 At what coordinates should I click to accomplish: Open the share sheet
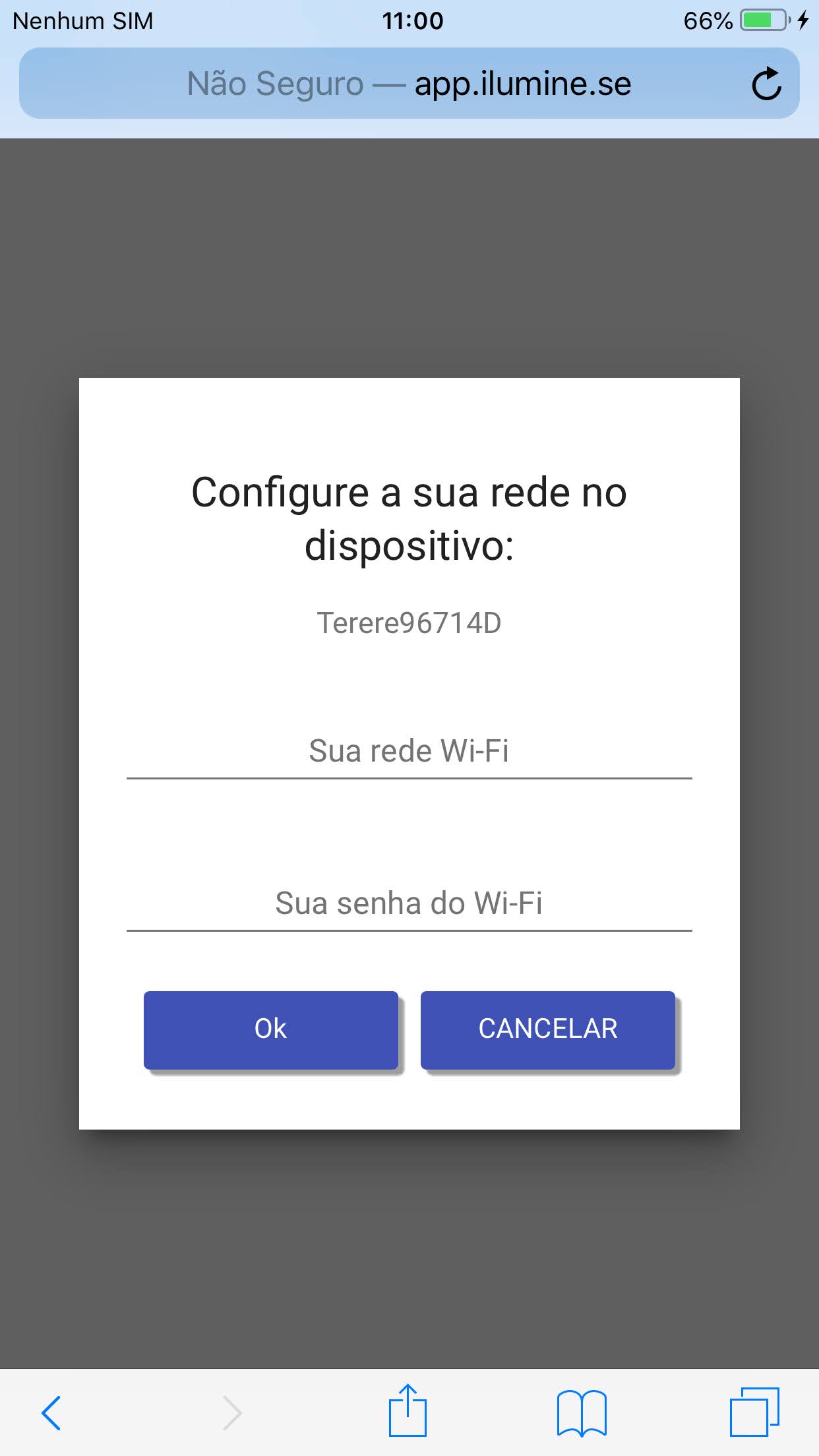point(408,1411)
